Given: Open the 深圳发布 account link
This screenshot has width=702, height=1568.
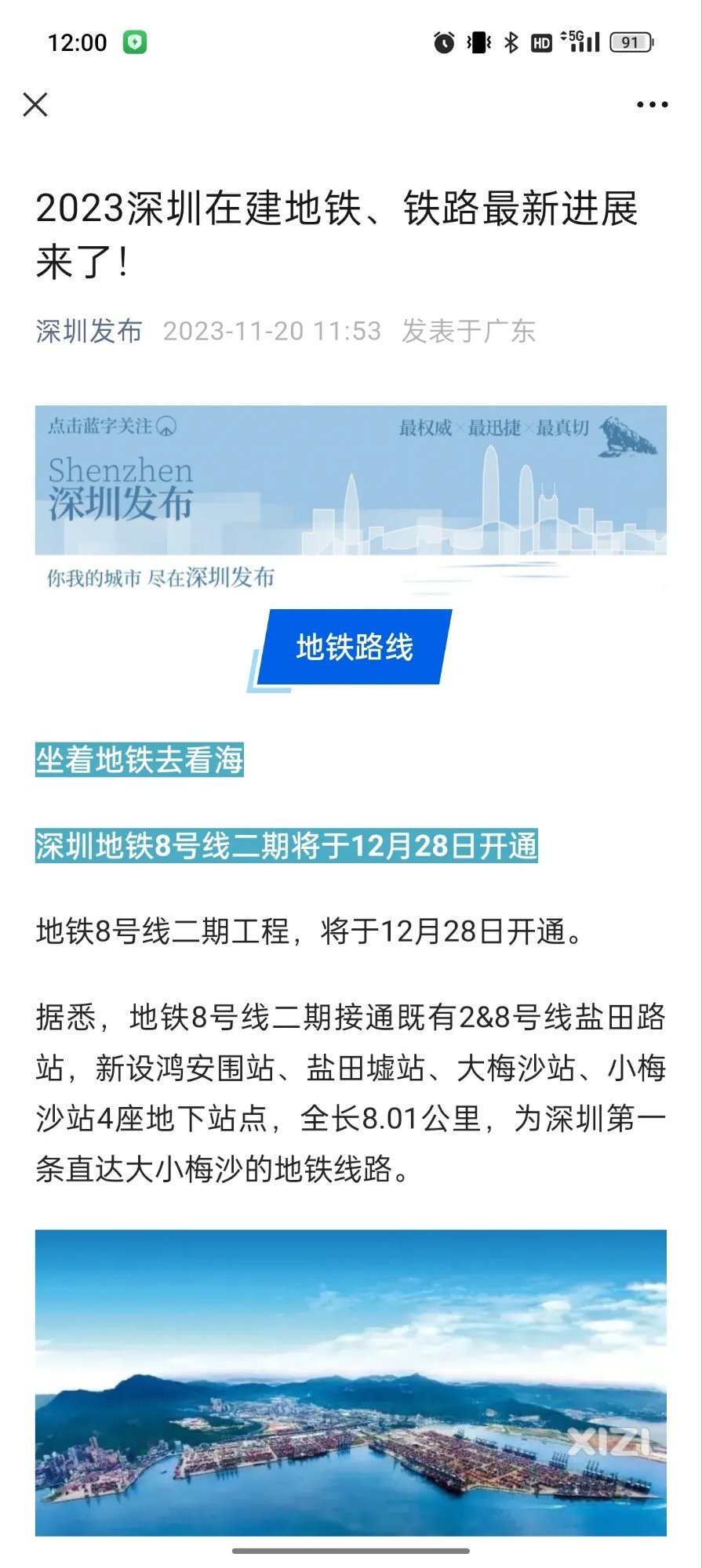Looking at the screenshot, I should tap(89, 331).
